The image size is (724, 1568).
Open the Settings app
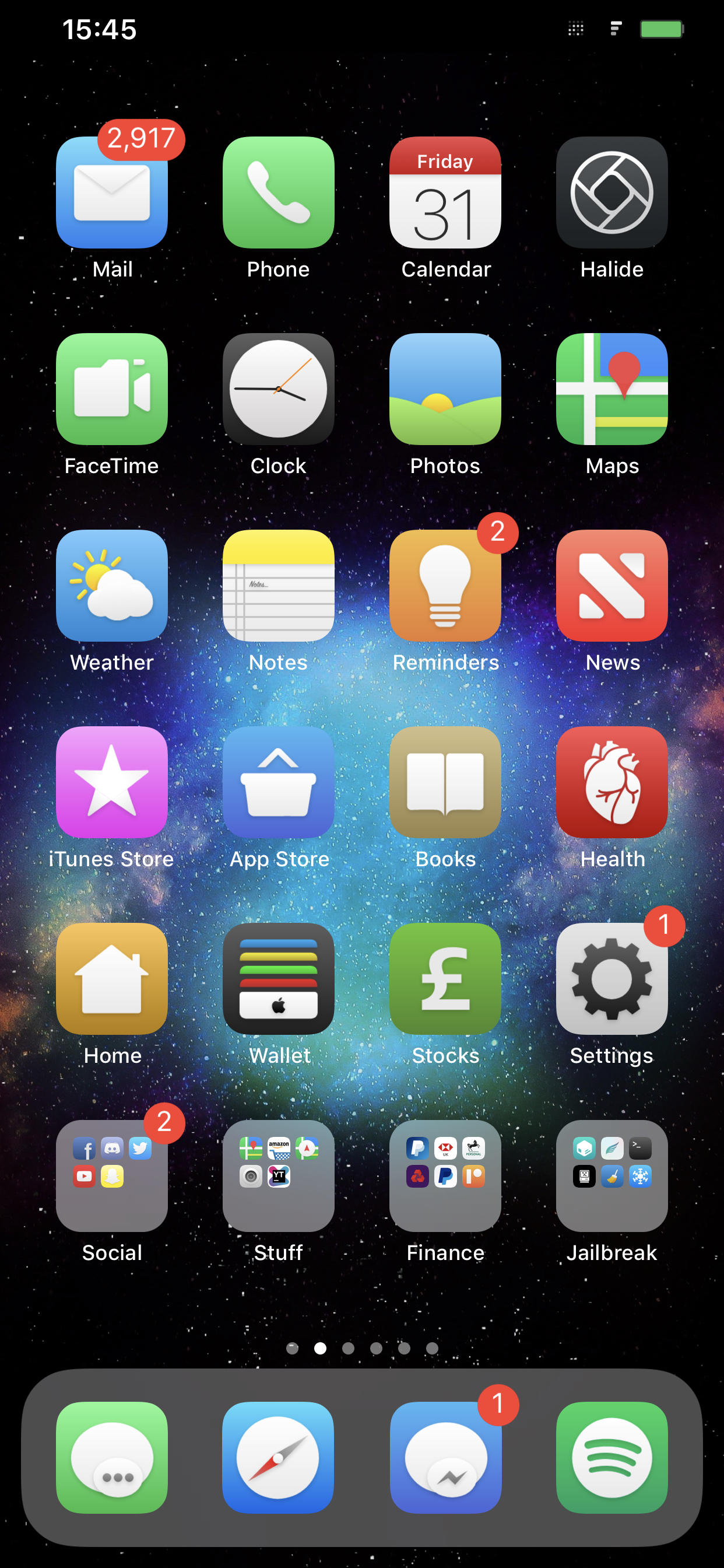(611, 979)
